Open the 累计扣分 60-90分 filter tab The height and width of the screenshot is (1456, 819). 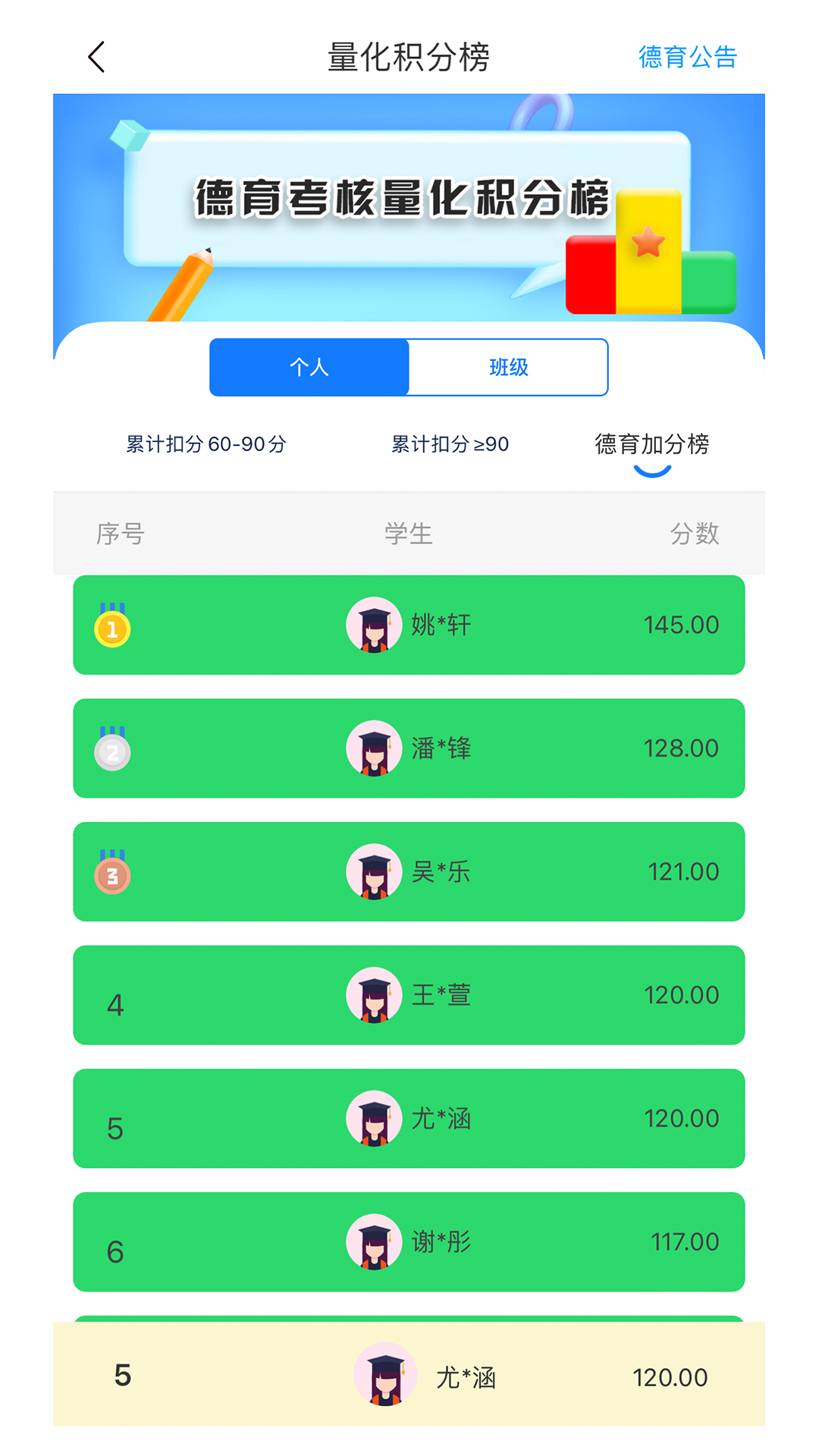pyautogui.click(x=206, y=445)
